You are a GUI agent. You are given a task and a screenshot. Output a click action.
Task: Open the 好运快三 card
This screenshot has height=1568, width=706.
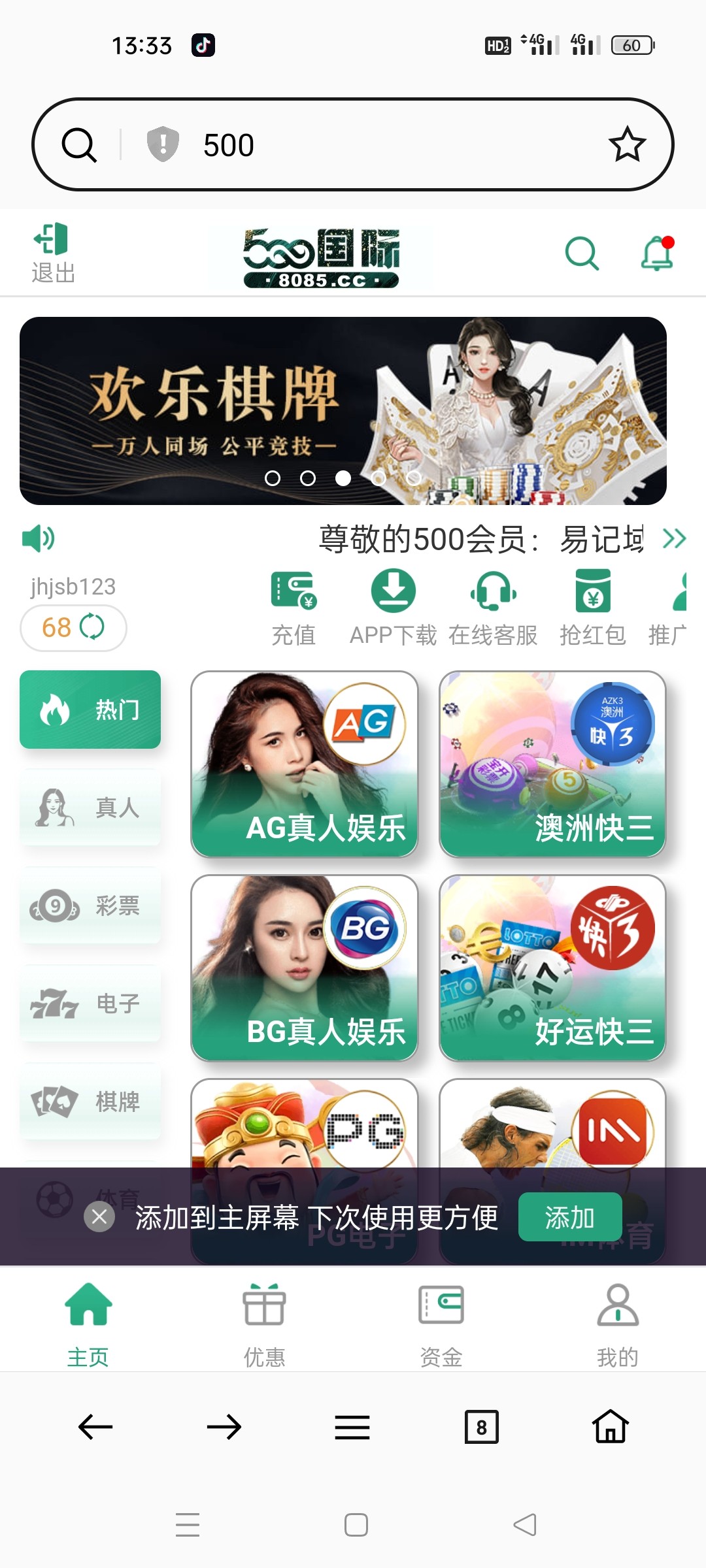(552, 968)
